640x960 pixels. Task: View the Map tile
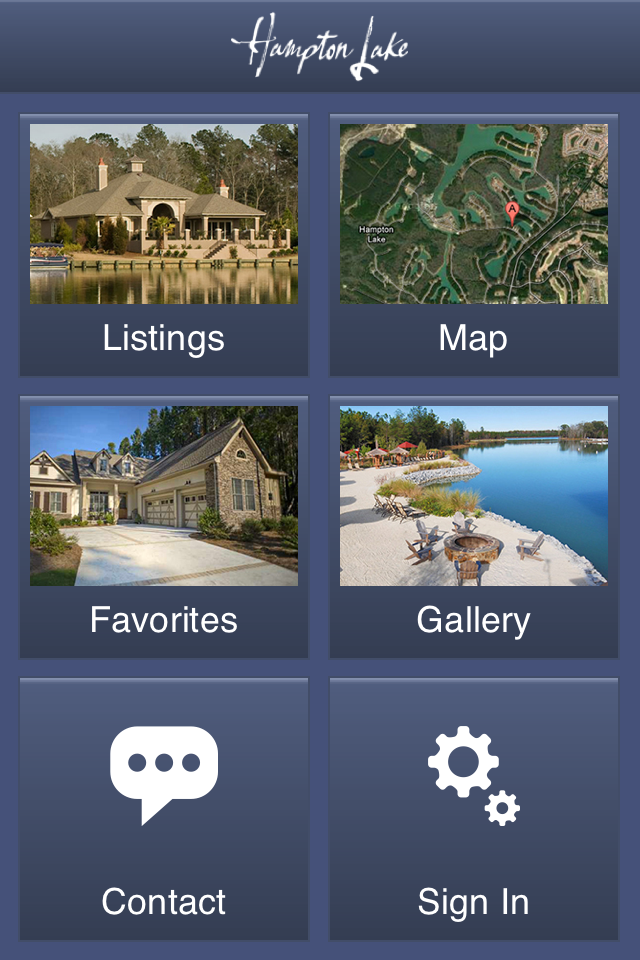[x=474, y=245]
